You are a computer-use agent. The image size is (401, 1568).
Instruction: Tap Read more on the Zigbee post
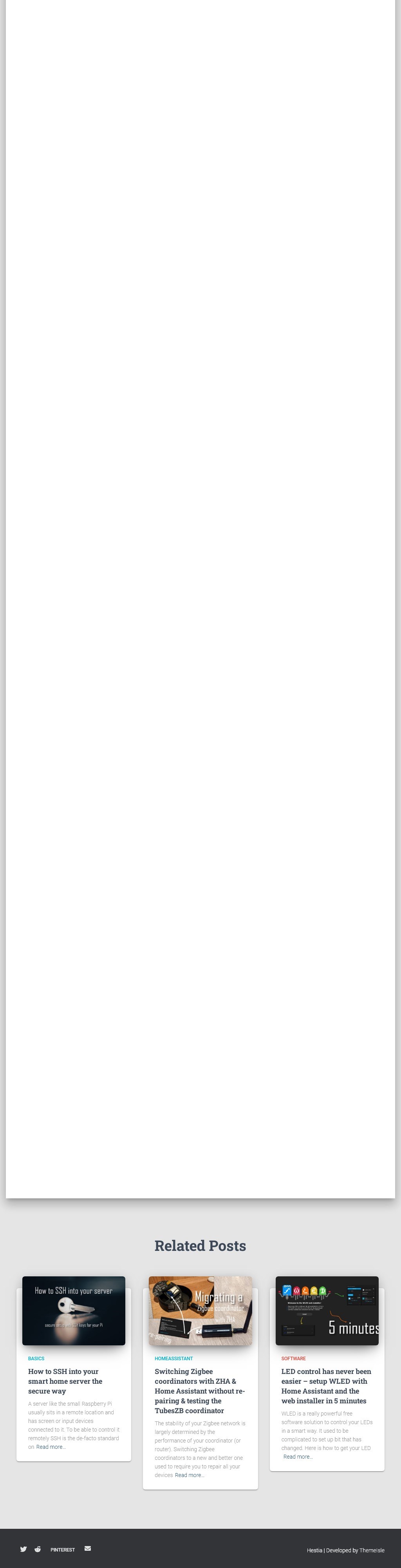[189, 1475]
